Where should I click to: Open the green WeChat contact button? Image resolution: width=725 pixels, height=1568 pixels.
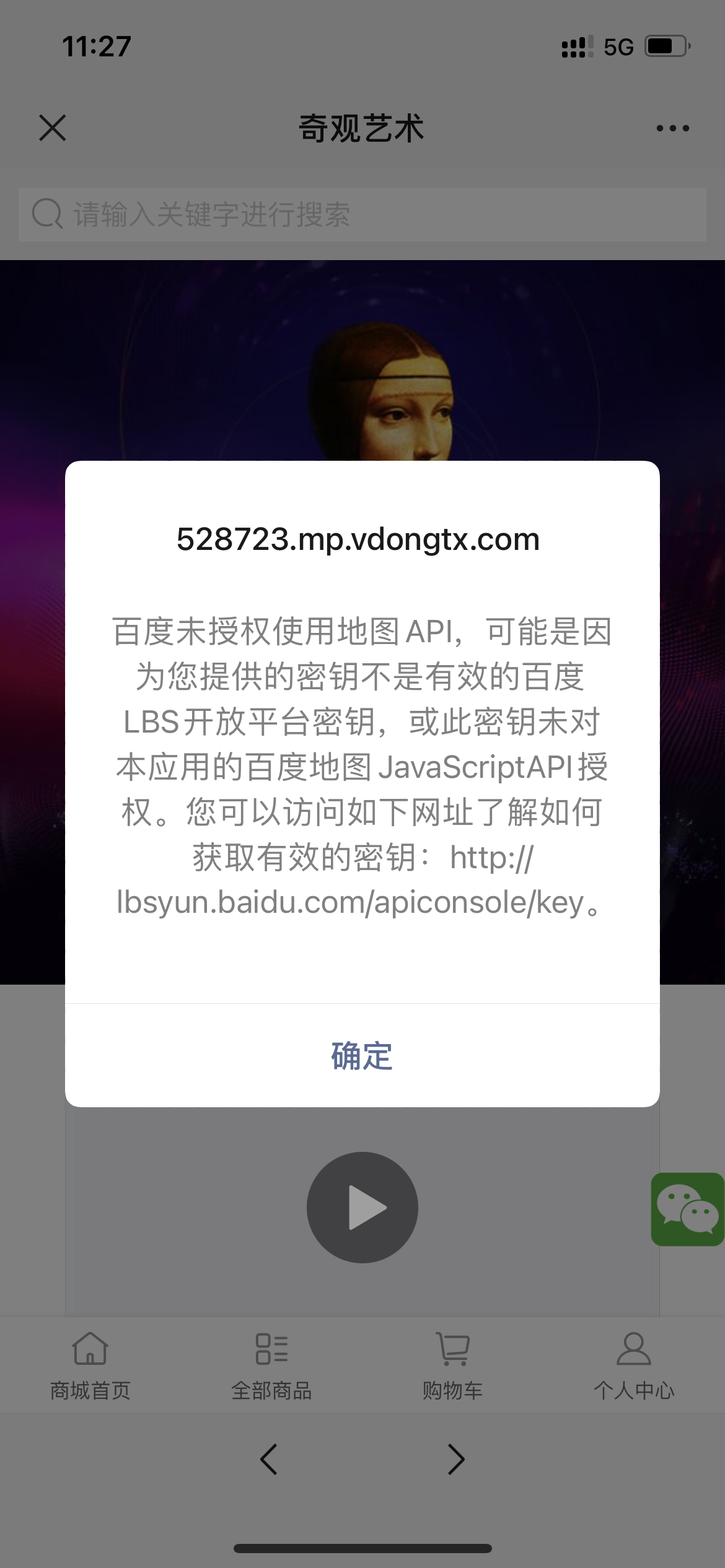click(687, 1209)
